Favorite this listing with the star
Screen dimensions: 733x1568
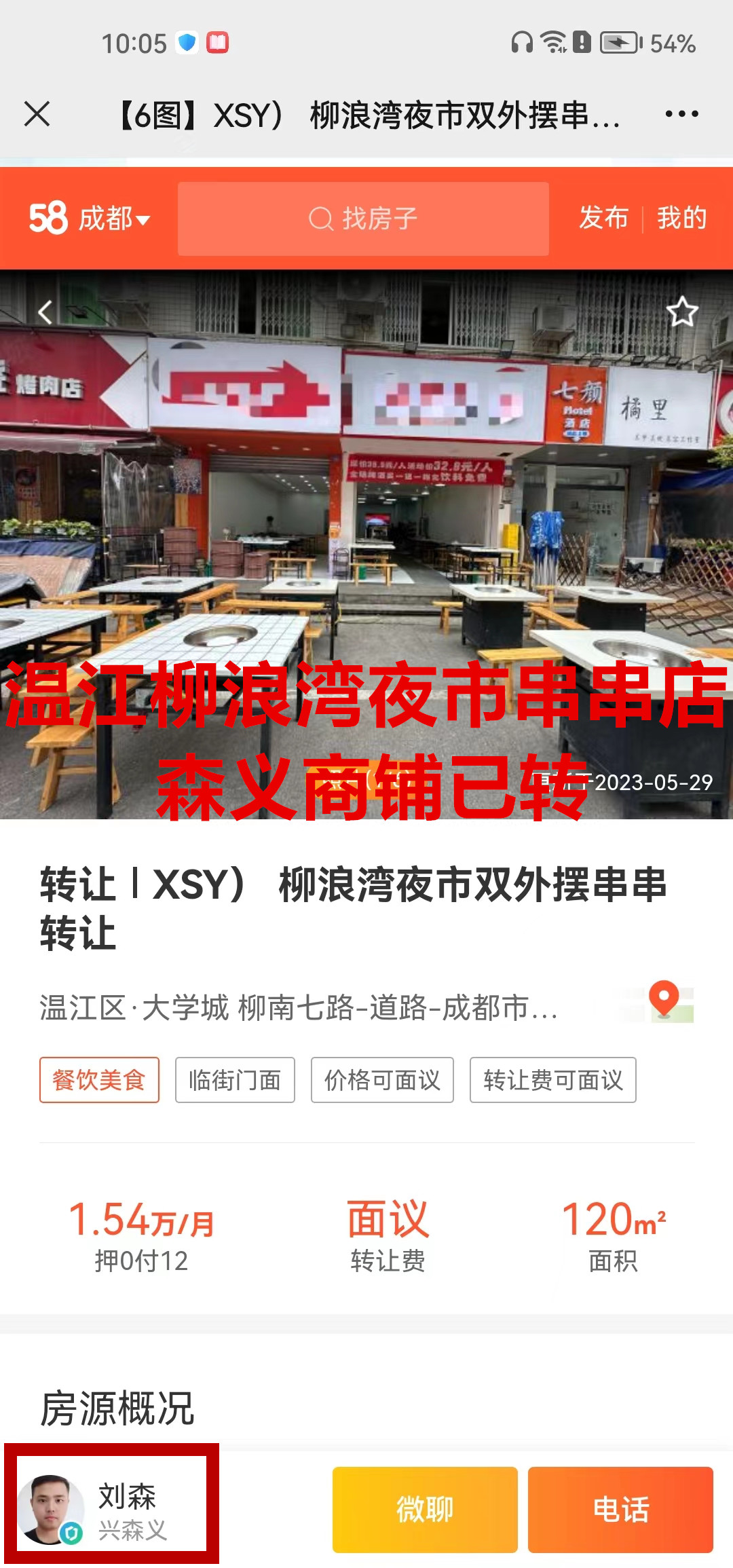click(x=681, y=312)
